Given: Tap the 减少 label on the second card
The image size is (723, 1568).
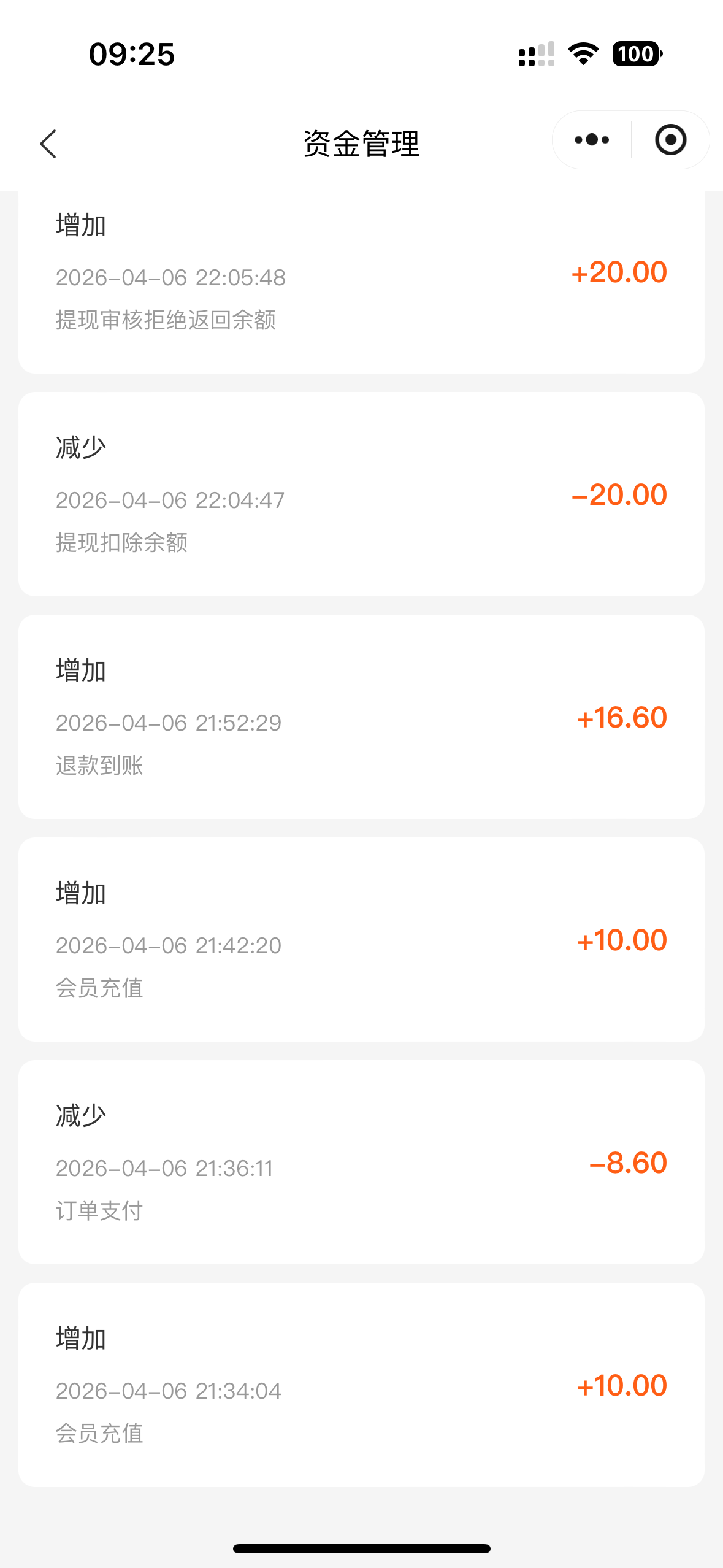Looking at the screenshot, I should [x=79, y=447].
